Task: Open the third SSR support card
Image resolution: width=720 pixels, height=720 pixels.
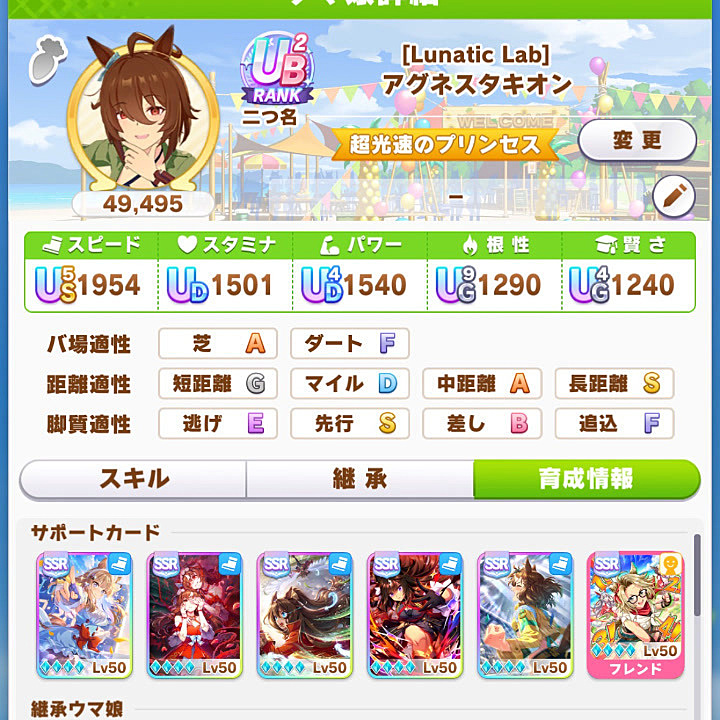Action: (305, 613)
